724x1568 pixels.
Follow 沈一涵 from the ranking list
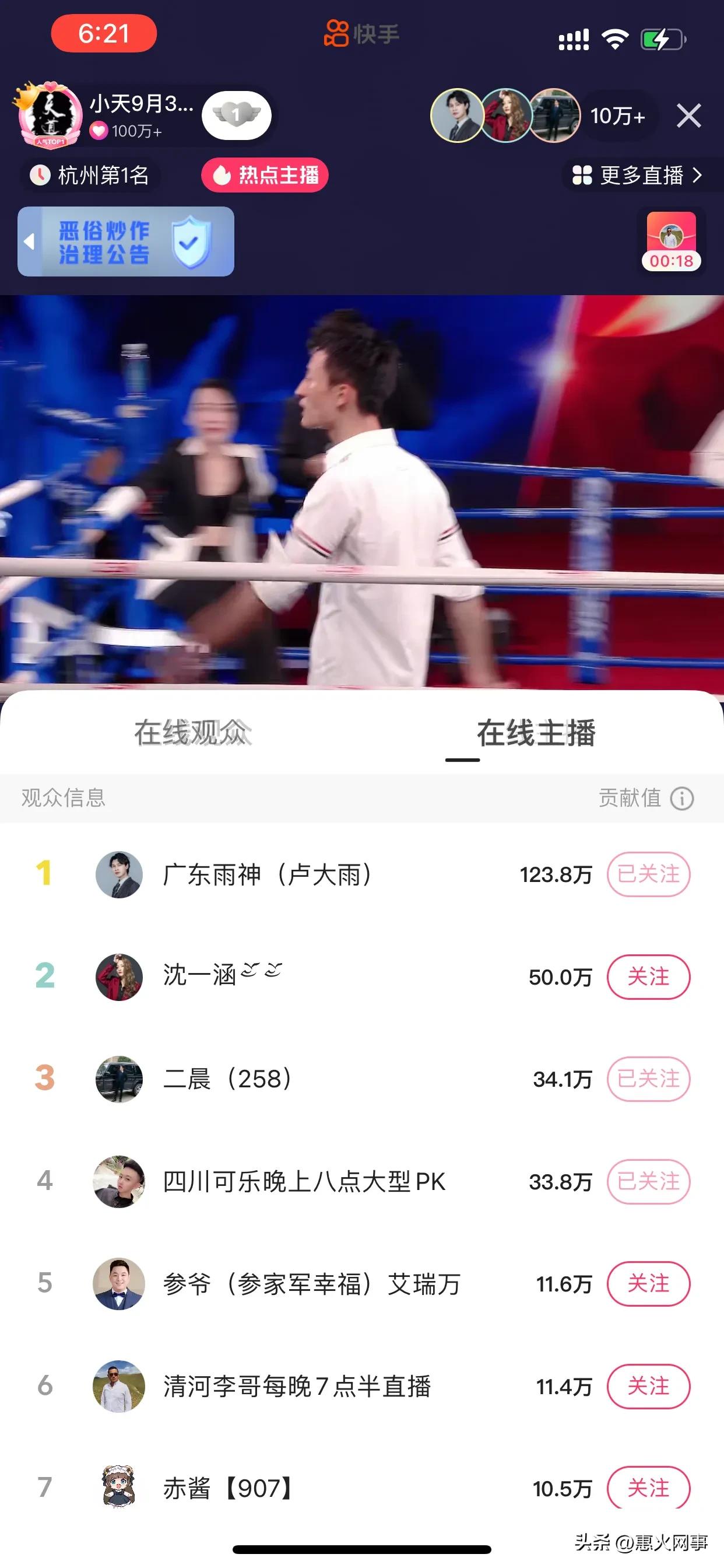pos(649,977)
